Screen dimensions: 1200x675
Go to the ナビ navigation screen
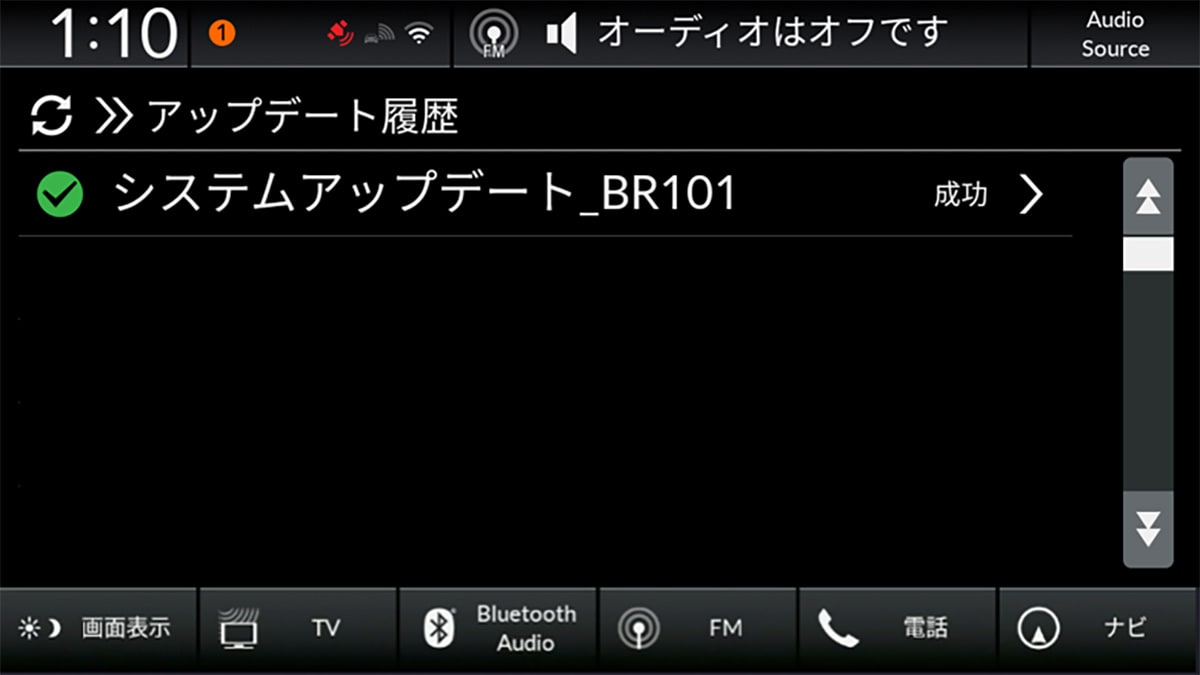tap(1098, 629)
